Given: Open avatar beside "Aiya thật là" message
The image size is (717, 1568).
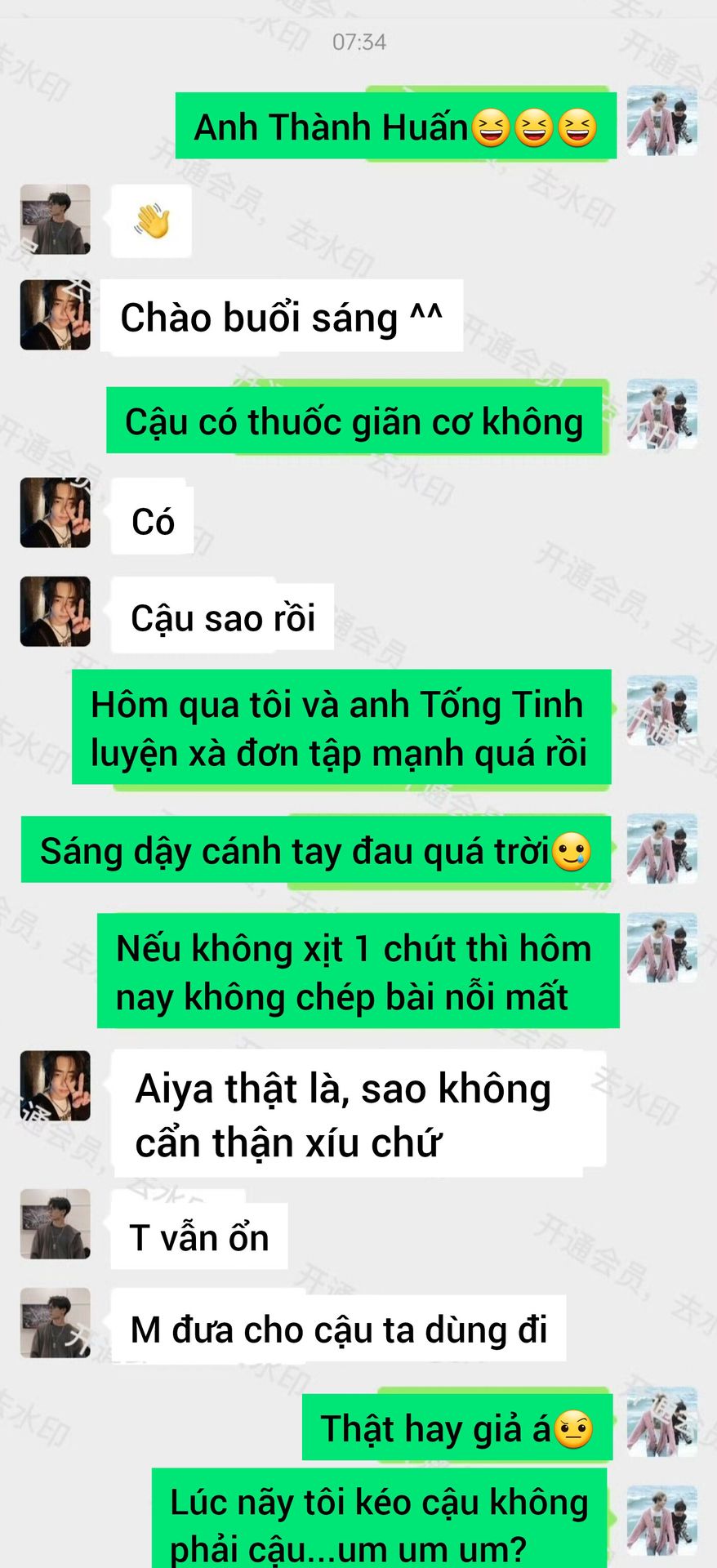Looking at the screenshot, I should pyautogui.click(x=55, y=1085).
